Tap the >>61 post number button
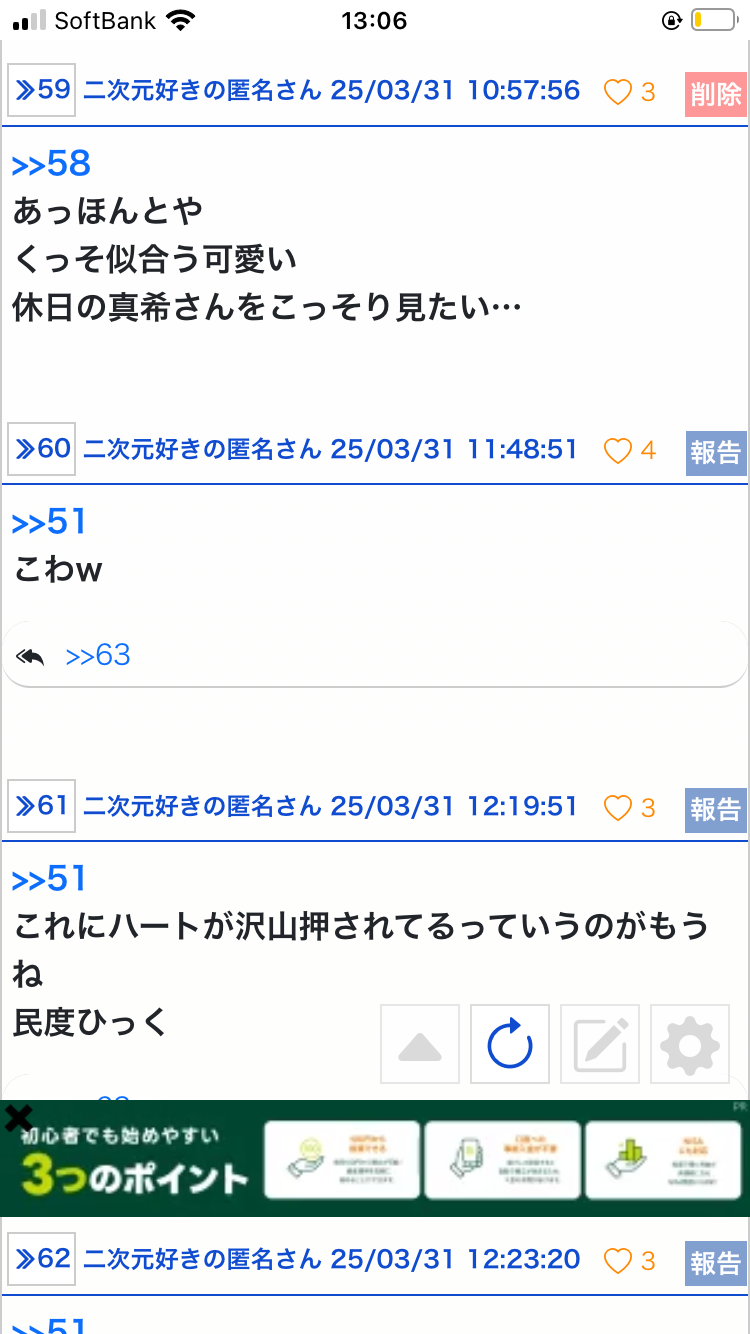The height and width of the screenshot is (1334, 750). click(42, 806)
